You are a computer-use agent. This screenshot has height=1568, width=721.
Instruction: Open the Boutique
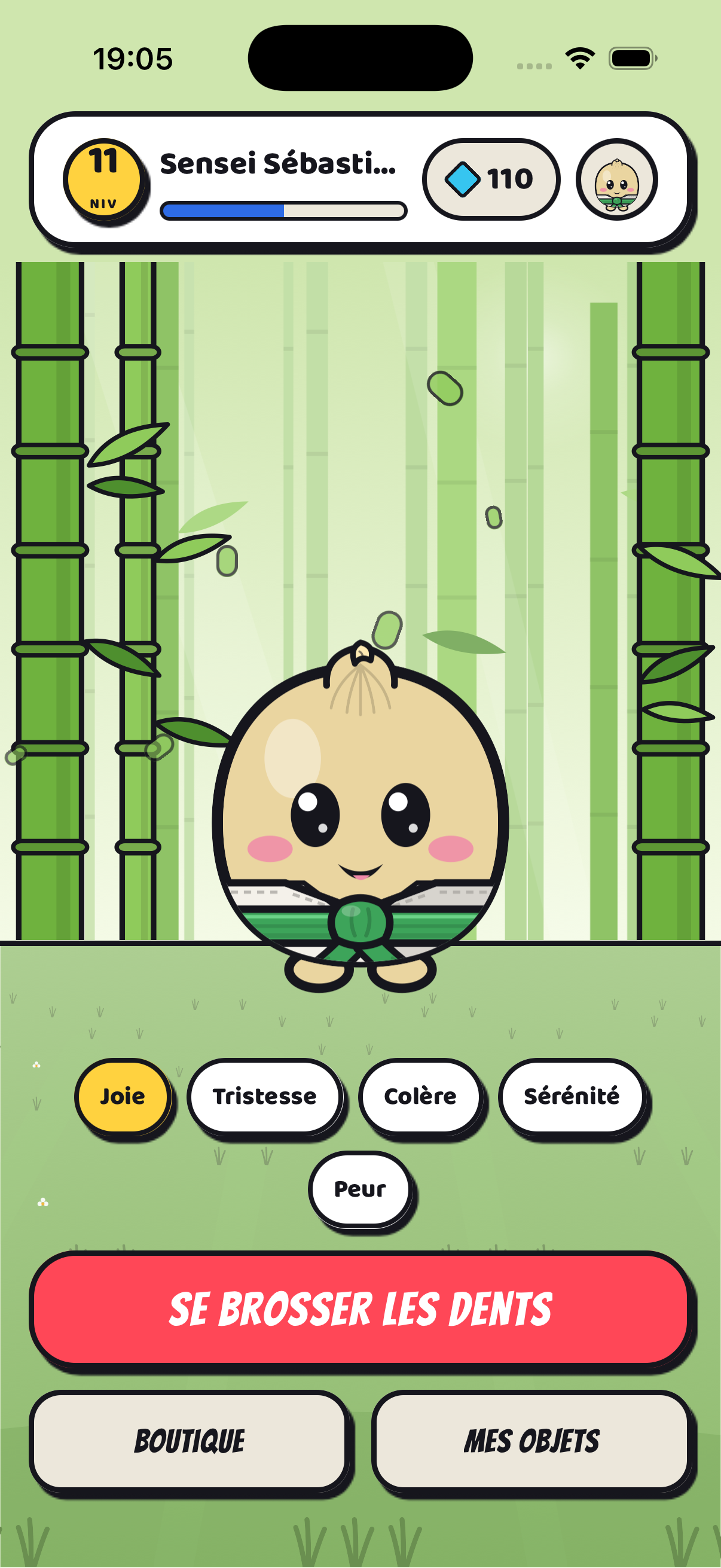190,1441
